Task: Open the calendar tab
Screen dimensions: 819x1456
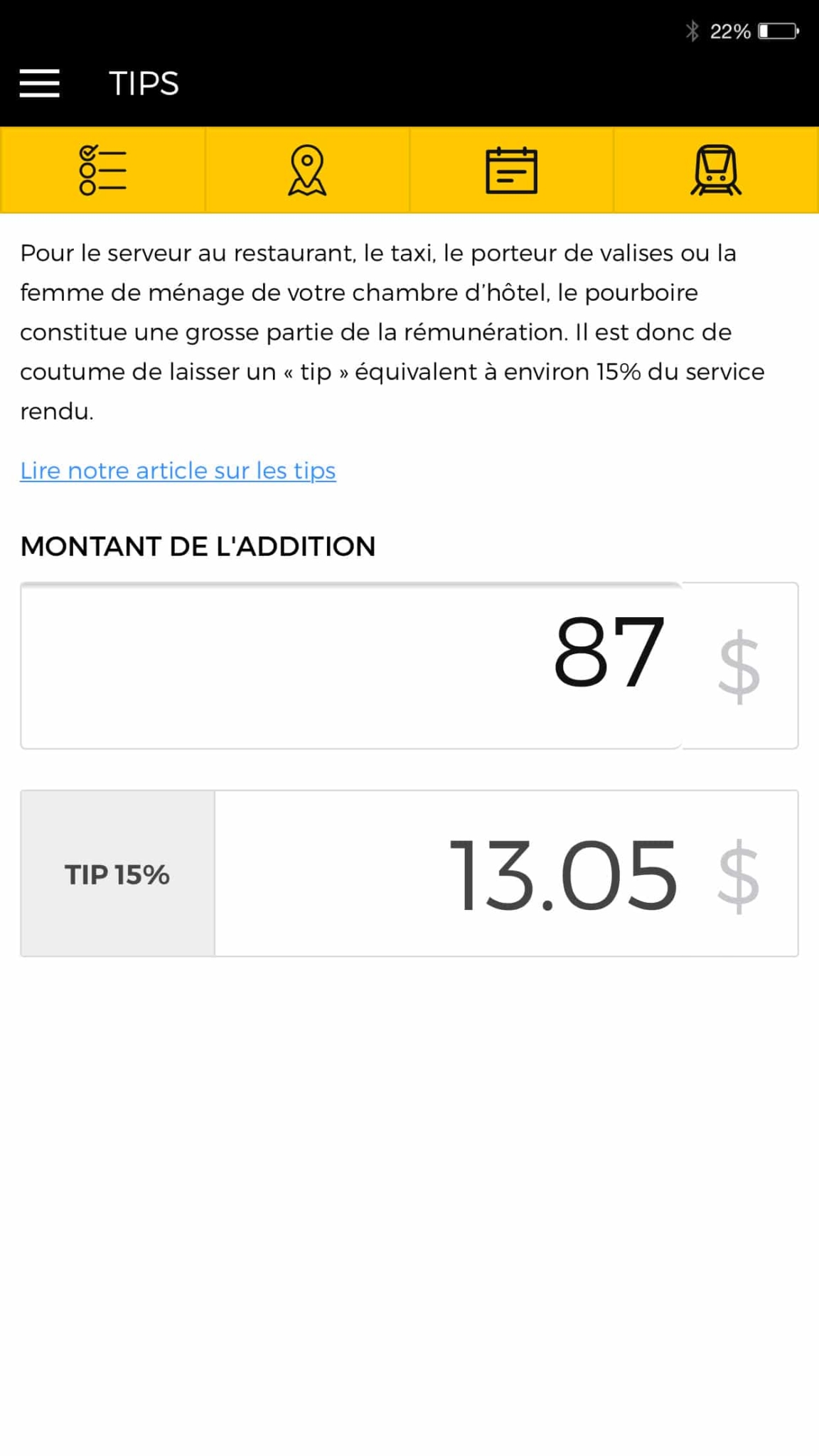Action: coord(511,170)
